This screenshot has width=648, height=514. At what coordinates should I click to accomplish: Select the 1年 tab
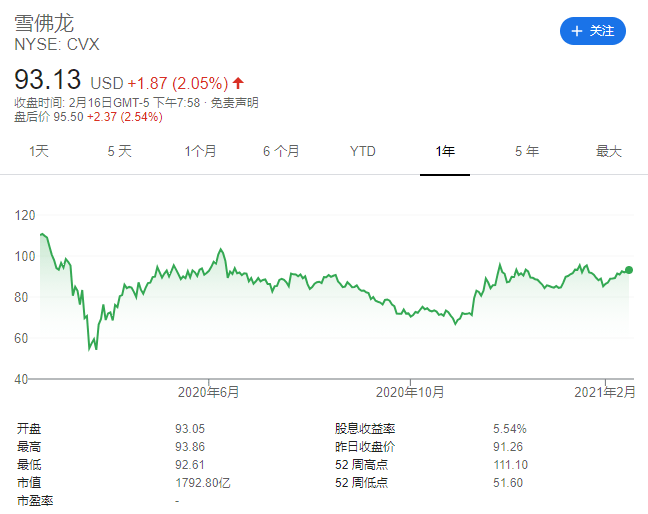[445, 152]
